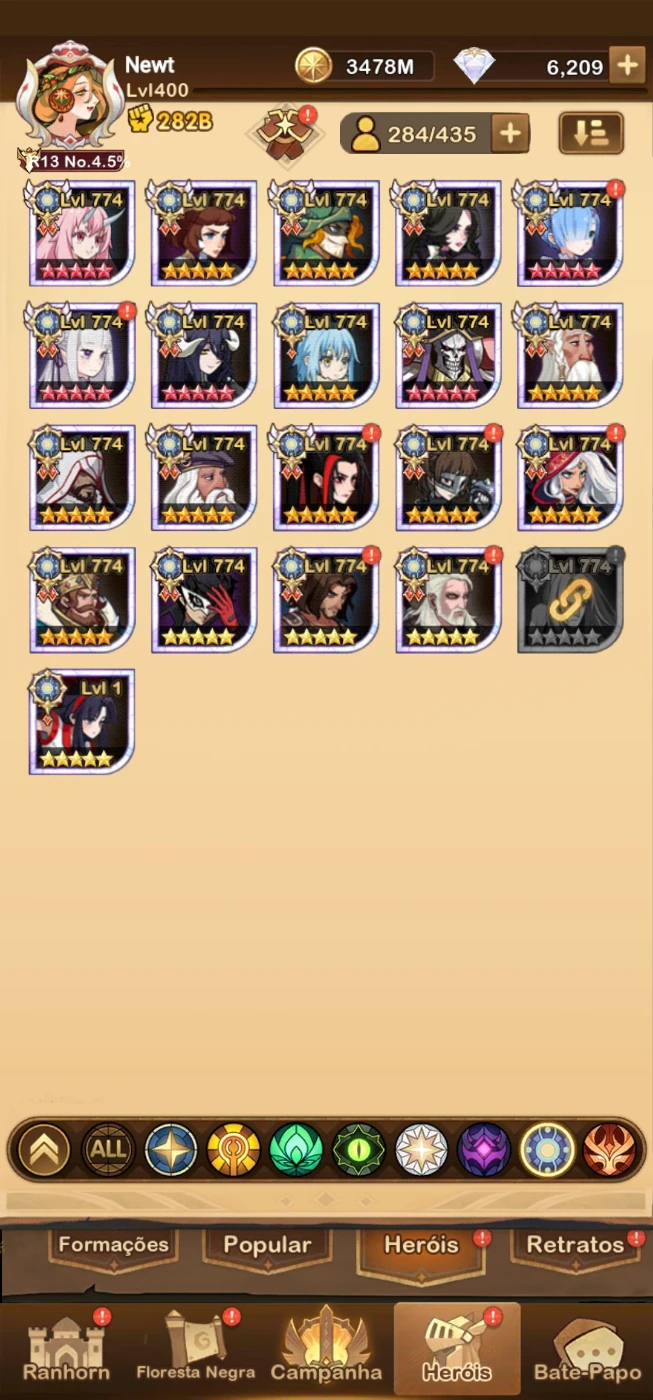653x1400 pixels.
Task: Switch to the Formações tab
Action: pyautogui.click(x=113, y=1246)
